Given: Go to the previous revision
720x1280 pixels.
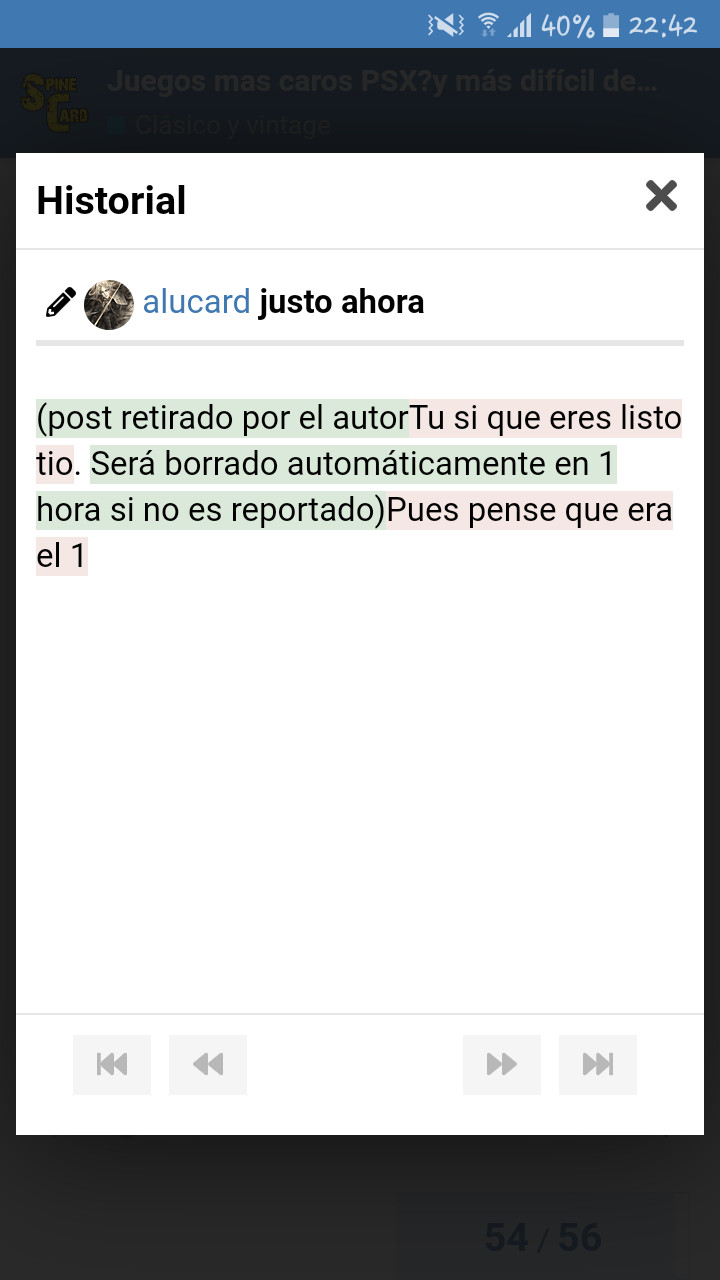Looking at the screenshot, I should [208, 1065].
